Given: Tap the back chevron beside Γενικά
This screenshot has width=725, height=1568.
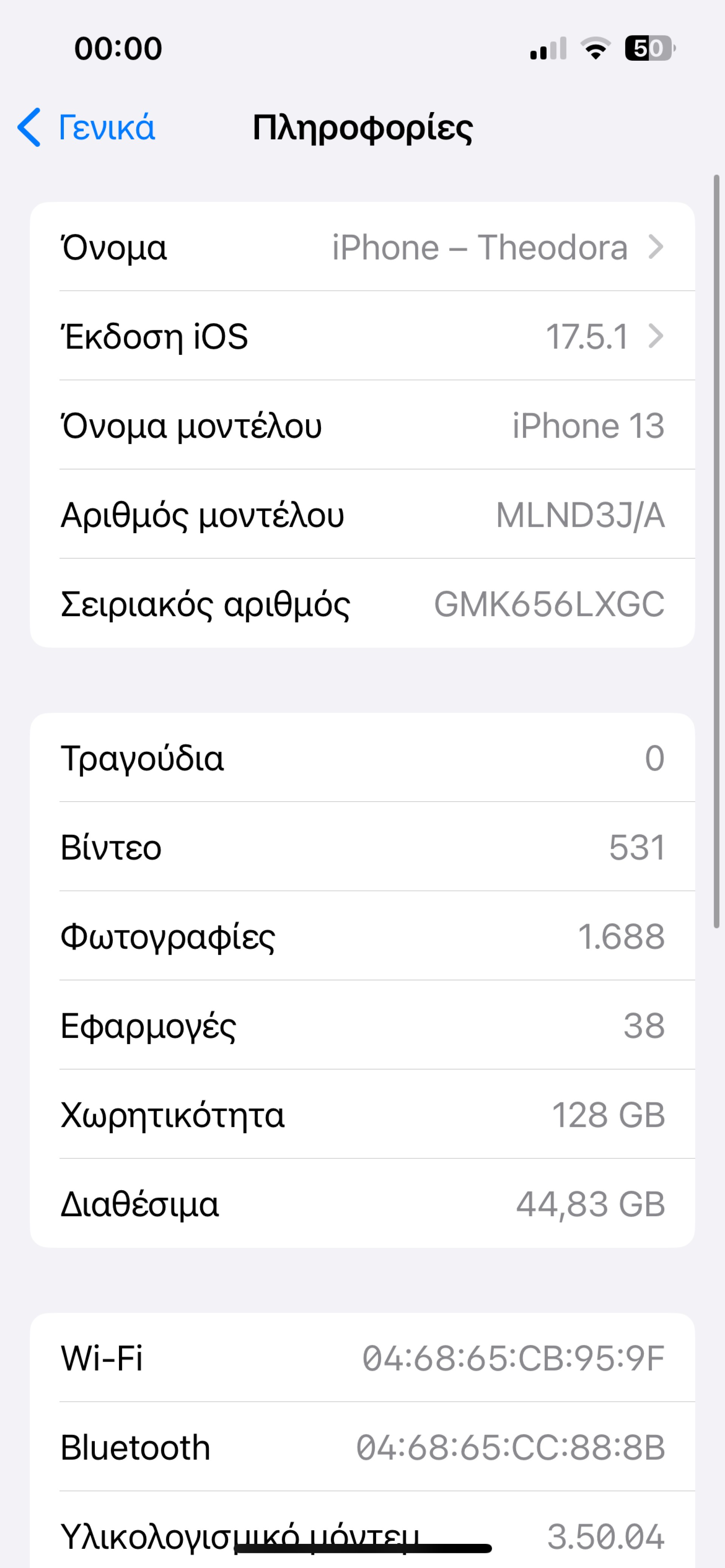Looking at the screenshot, I should (x=28, y=127).
